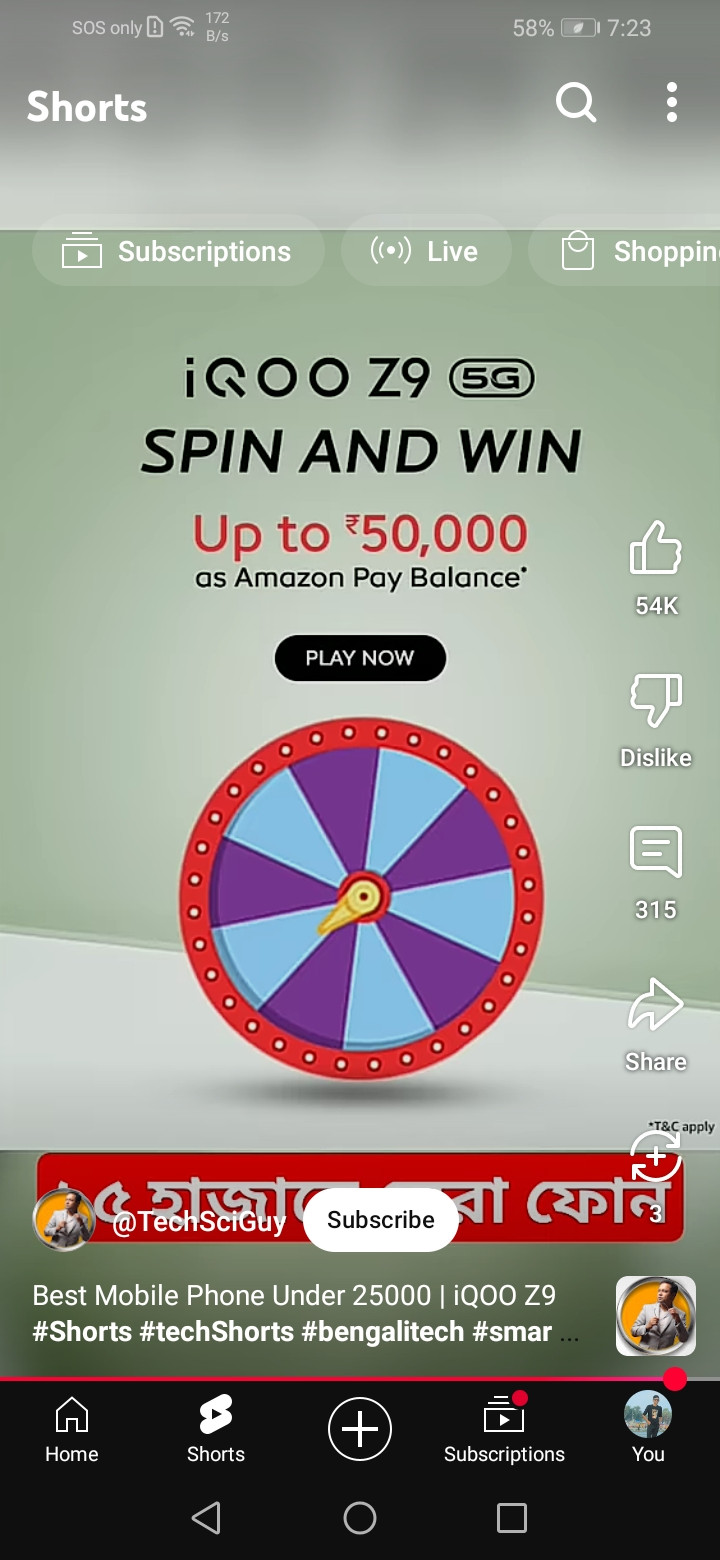The width and height of the screenshot is (720, 1560).
Task: Open the comments with 315 replies
Action: coord(656,853)
